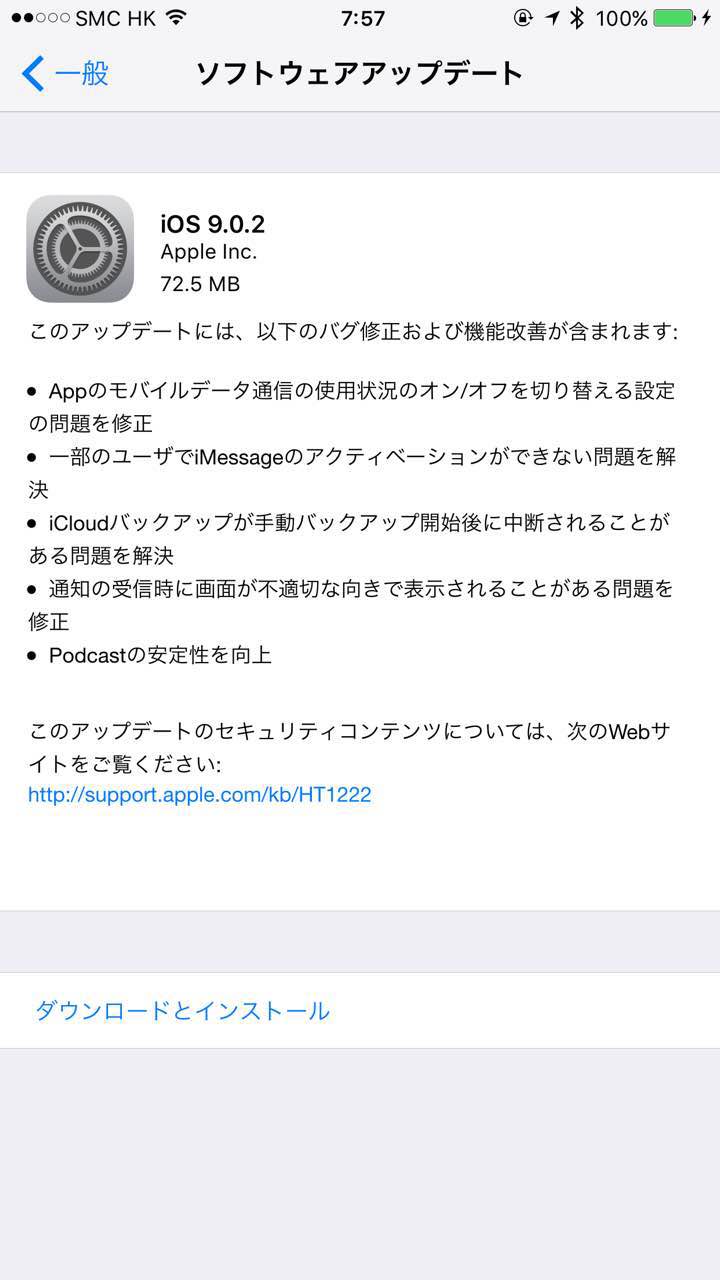The image size is (720, 1280).
Task: Open the support.apple.com security link
Action: 200,795
